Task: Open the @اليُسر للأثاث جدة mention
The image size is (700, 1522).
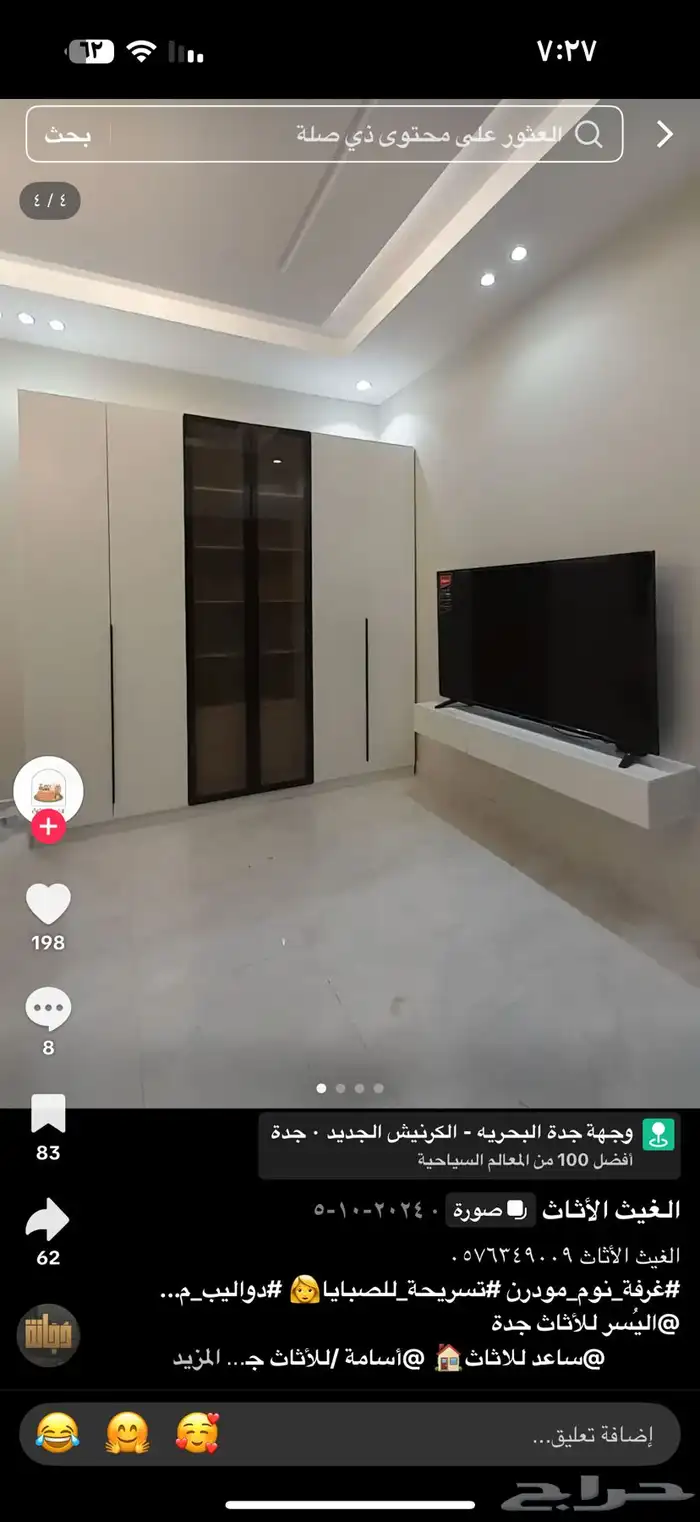Action: point(585,1323)
